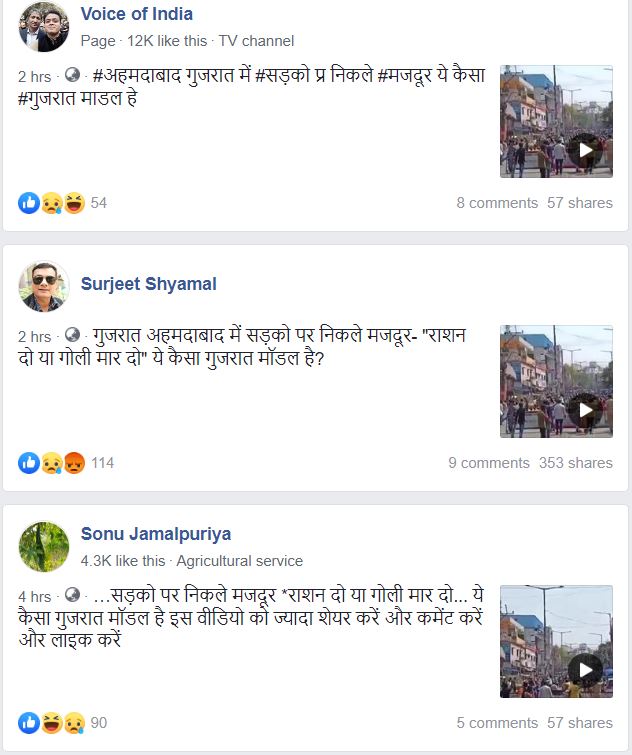View the 5 comments on Sonu Jamalpuriya's post
Image resolution: width=632 pixels, height=755 pixels.
[497, 723]
